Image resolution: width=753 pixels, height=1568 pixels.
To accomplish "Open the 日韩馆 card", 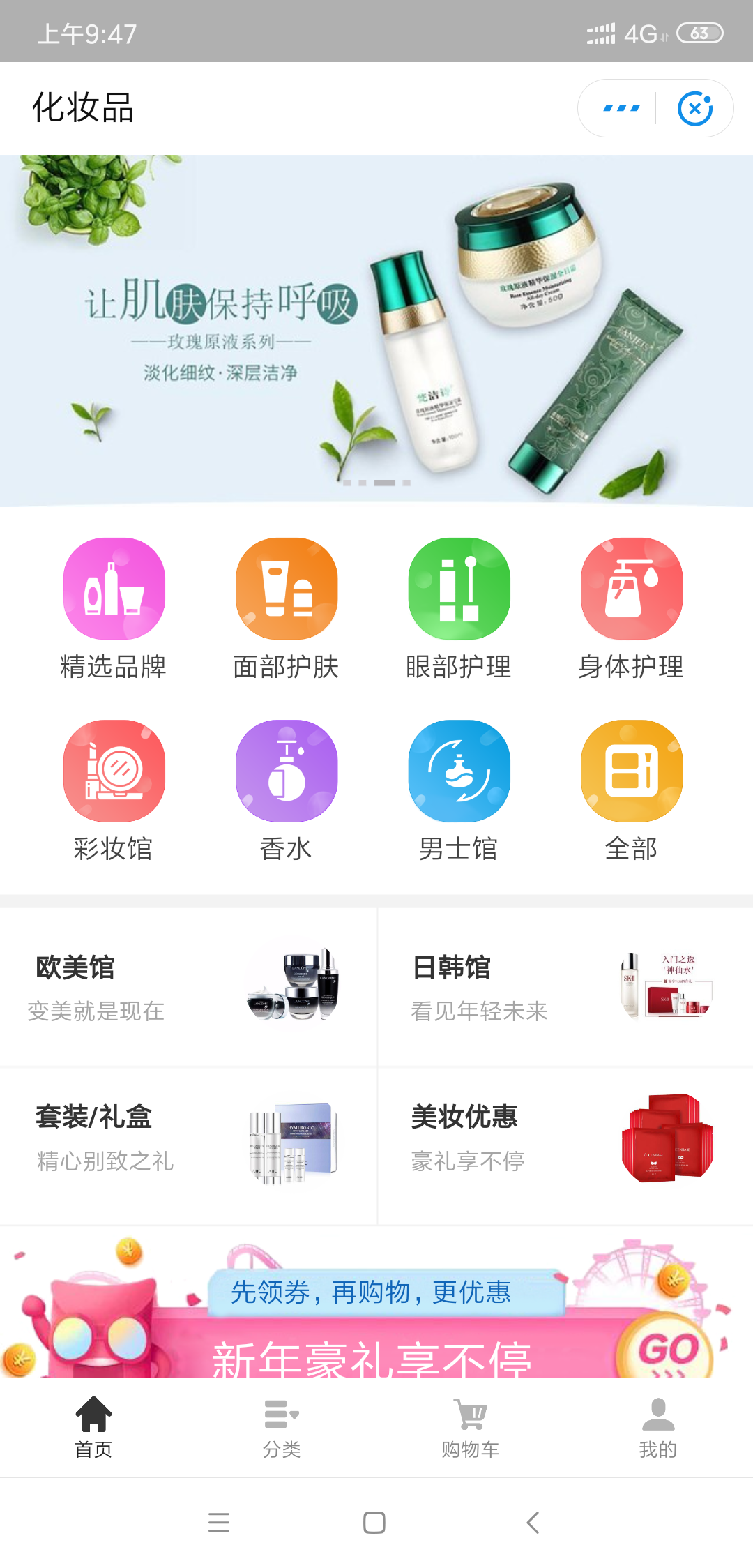I will coord(565,987).
